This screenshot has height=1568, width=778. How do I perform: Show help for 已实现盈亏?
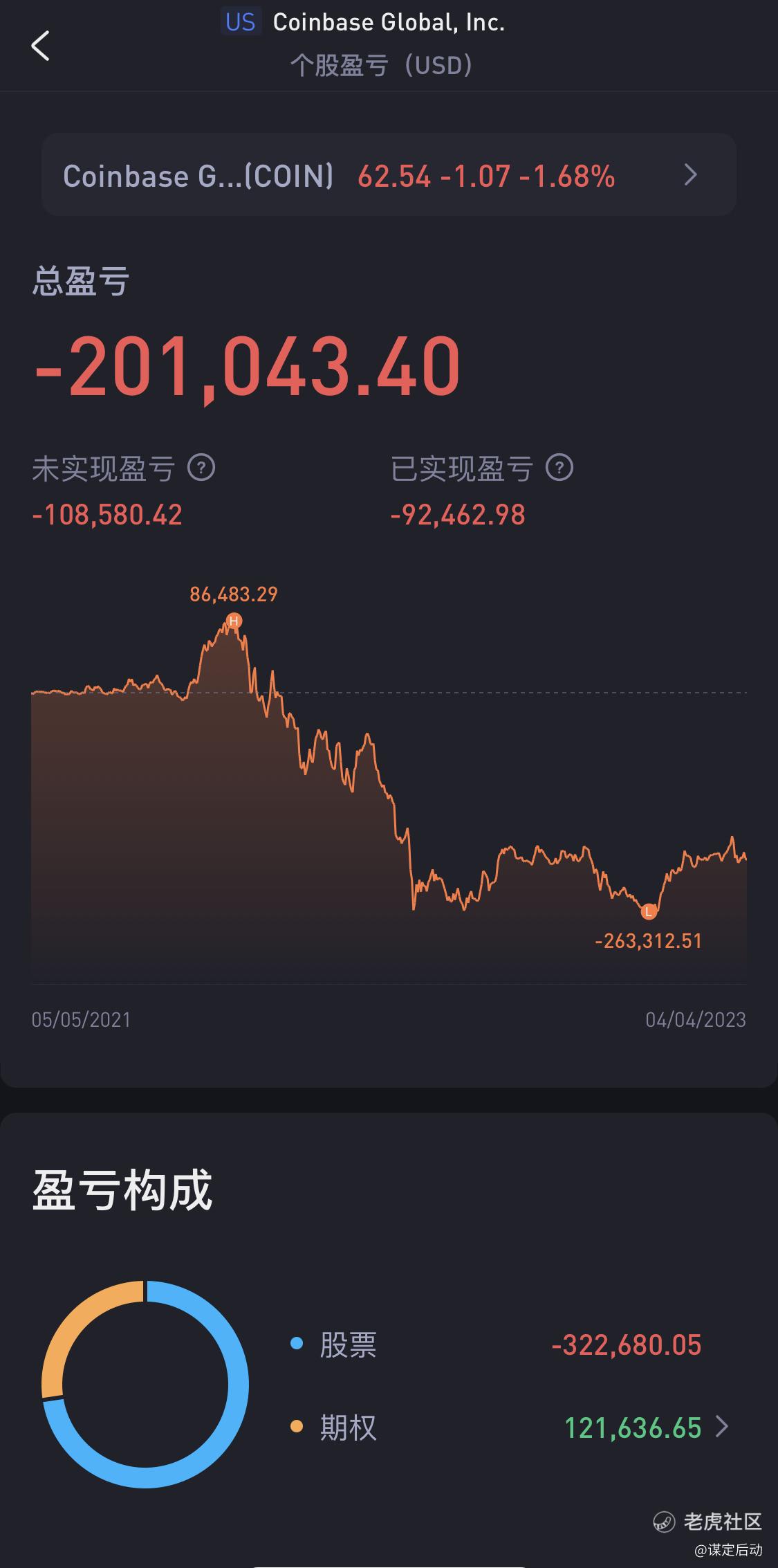[x=559, y=468]
